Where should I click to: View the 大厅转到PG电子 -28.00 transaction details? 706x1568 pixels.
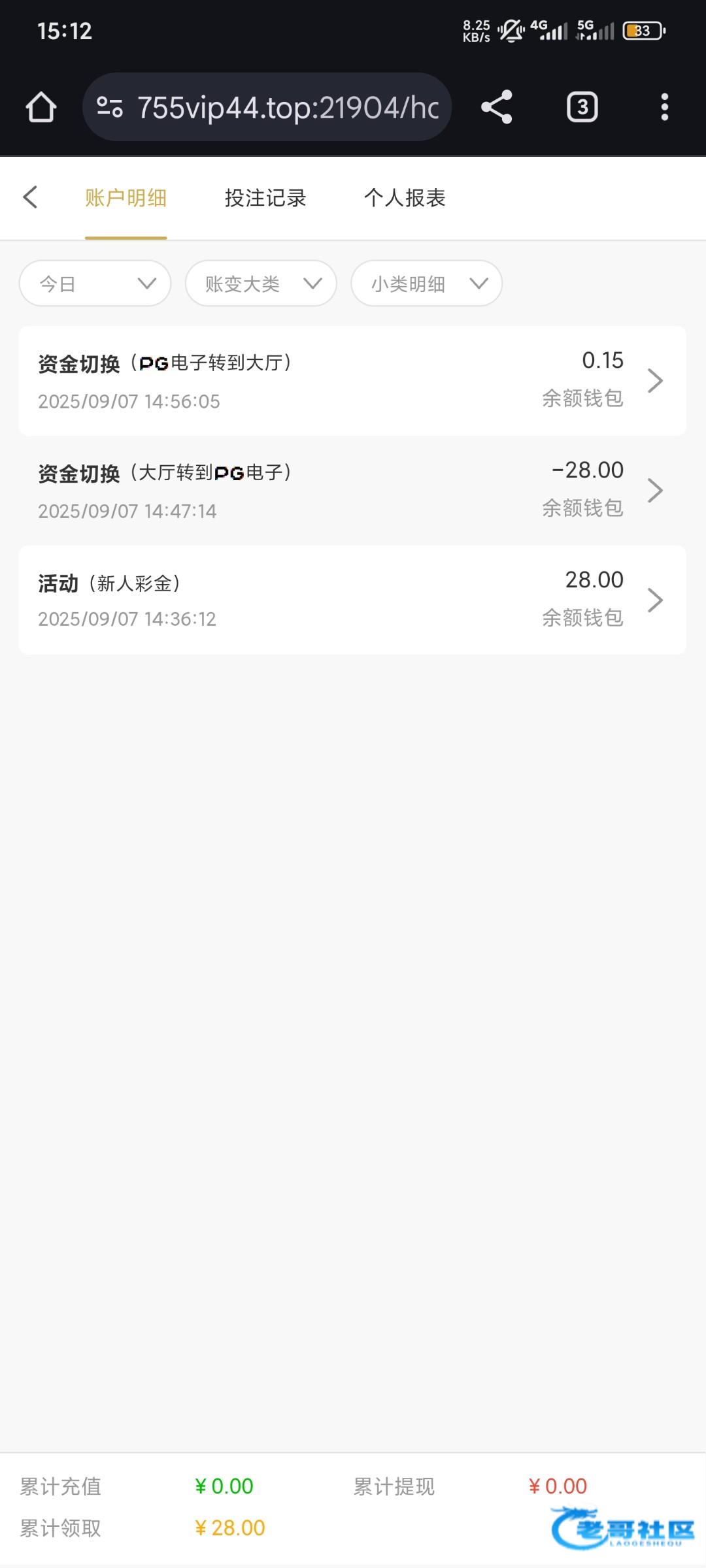coord(352,491)
